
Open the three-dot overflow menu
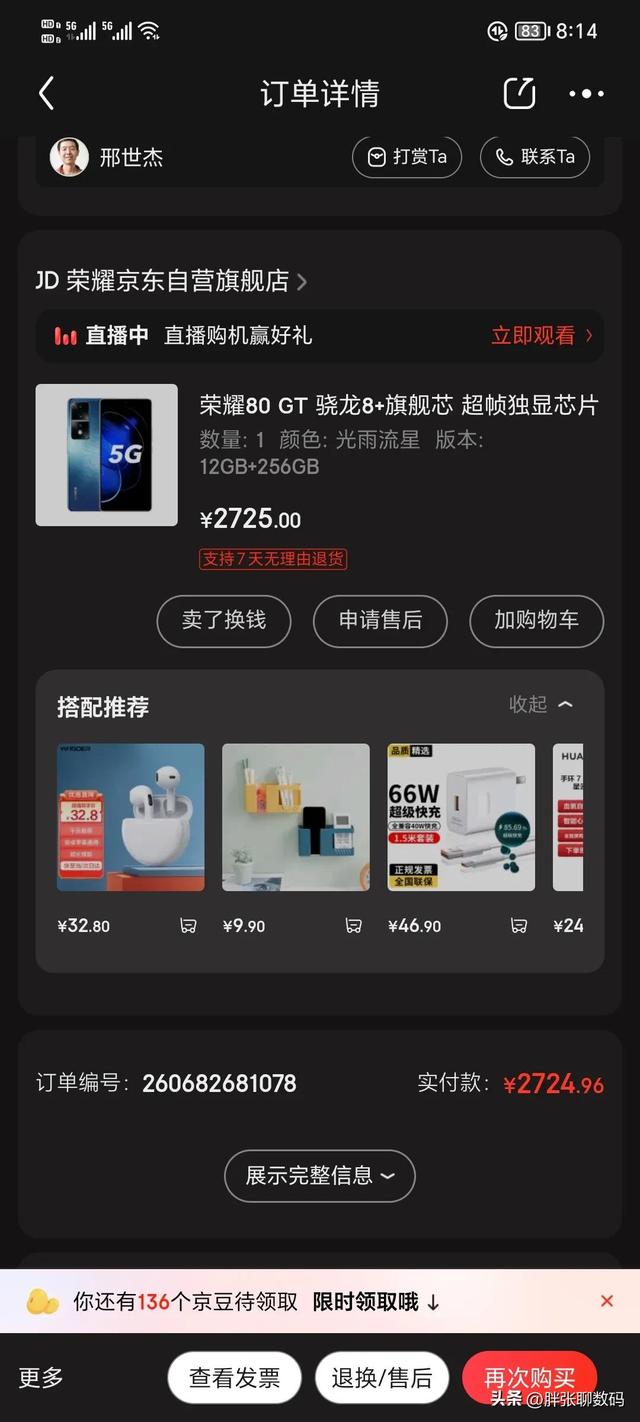(586, 94)
